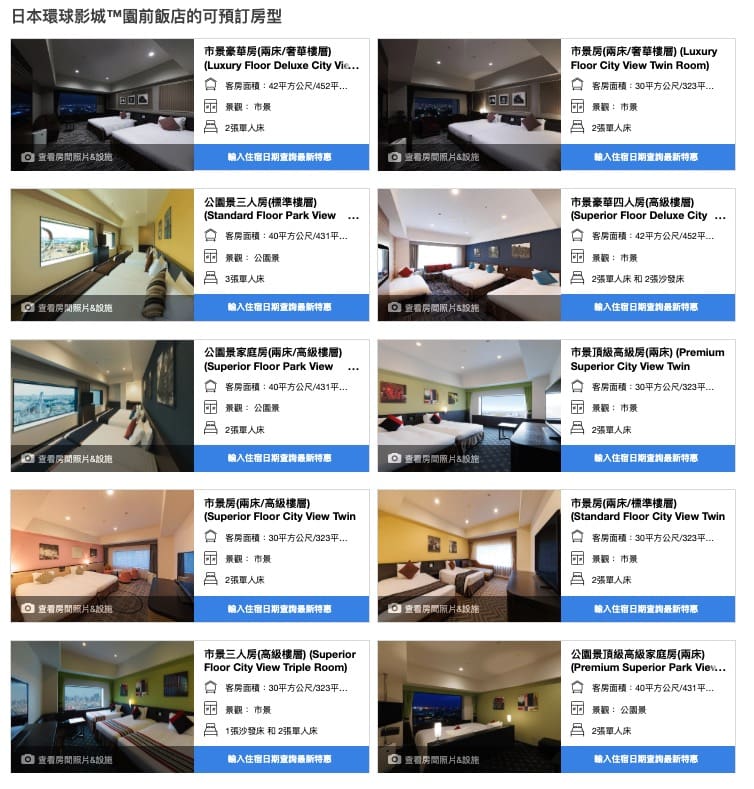View photos of Luxury Floor Deluxe City View room
754x789 pixels.
(68, 157)
